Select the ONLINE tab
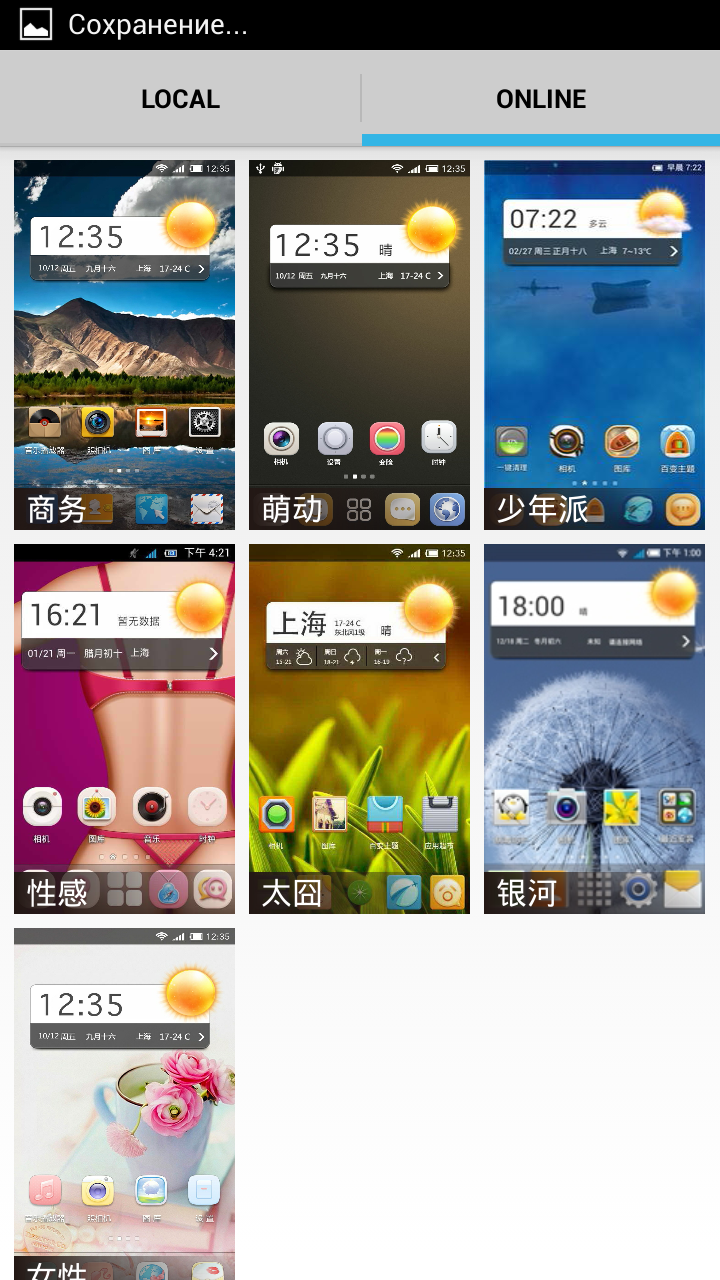720x1280 pixels. point(541,99)
